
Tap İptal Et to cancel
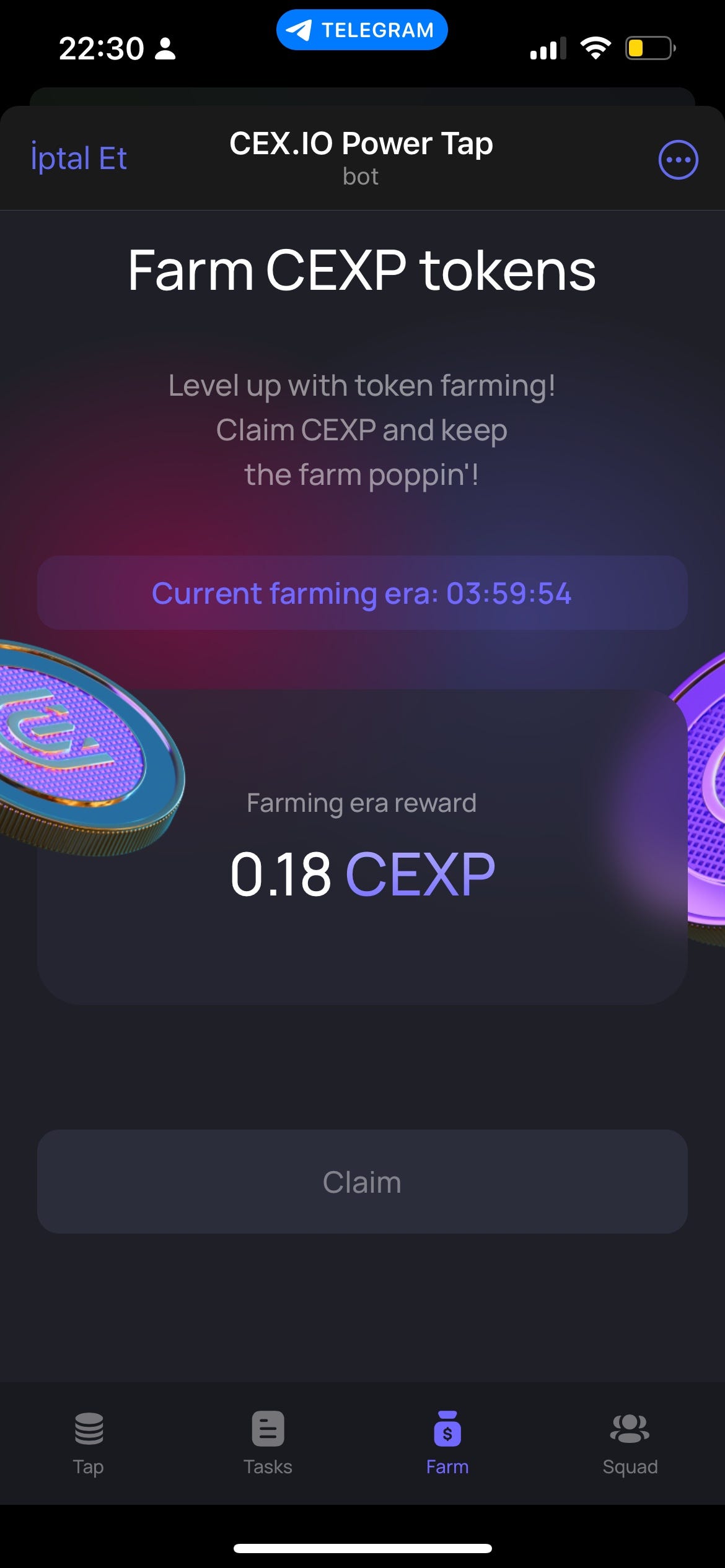(x=79, y=158)
